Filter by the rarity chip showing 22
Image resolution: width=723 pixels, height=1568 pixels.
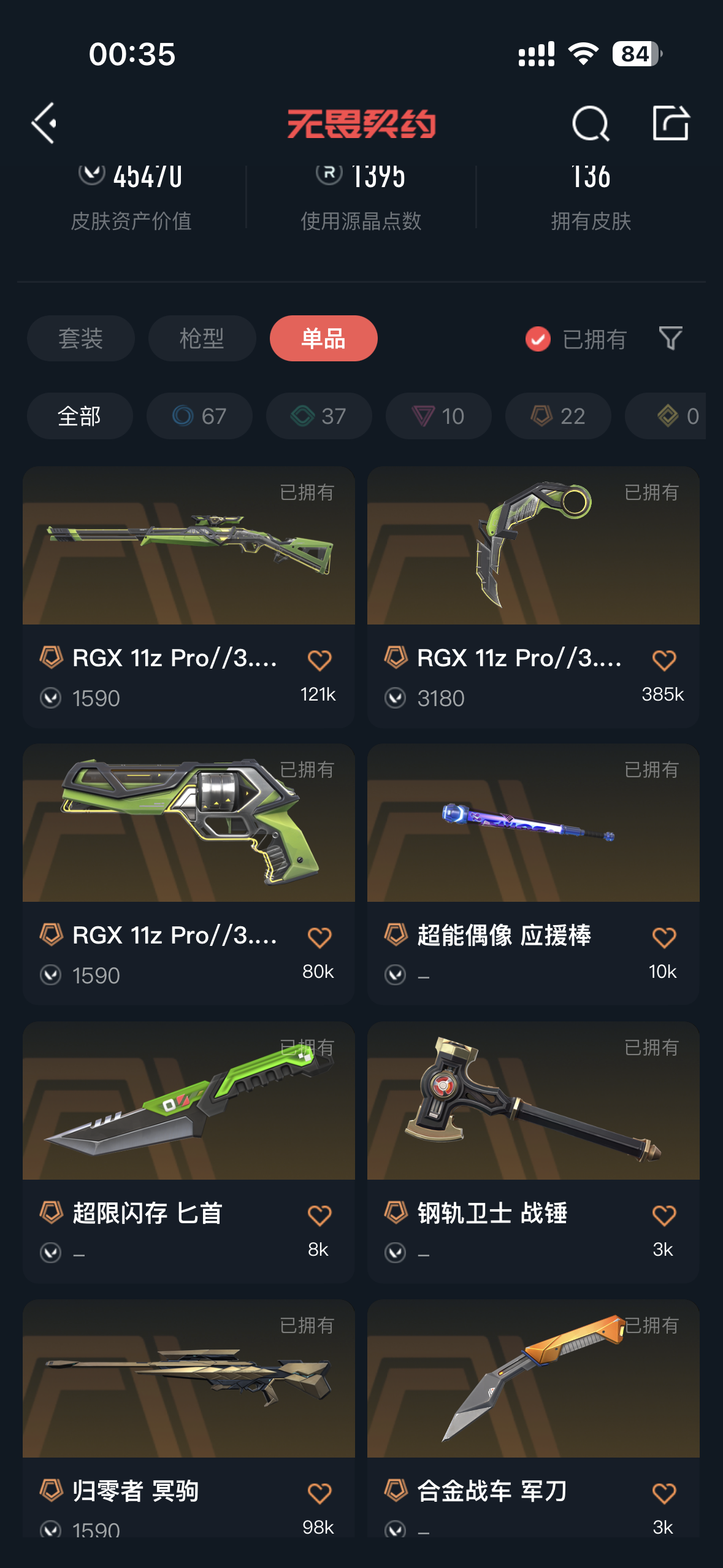click(558, 416)
